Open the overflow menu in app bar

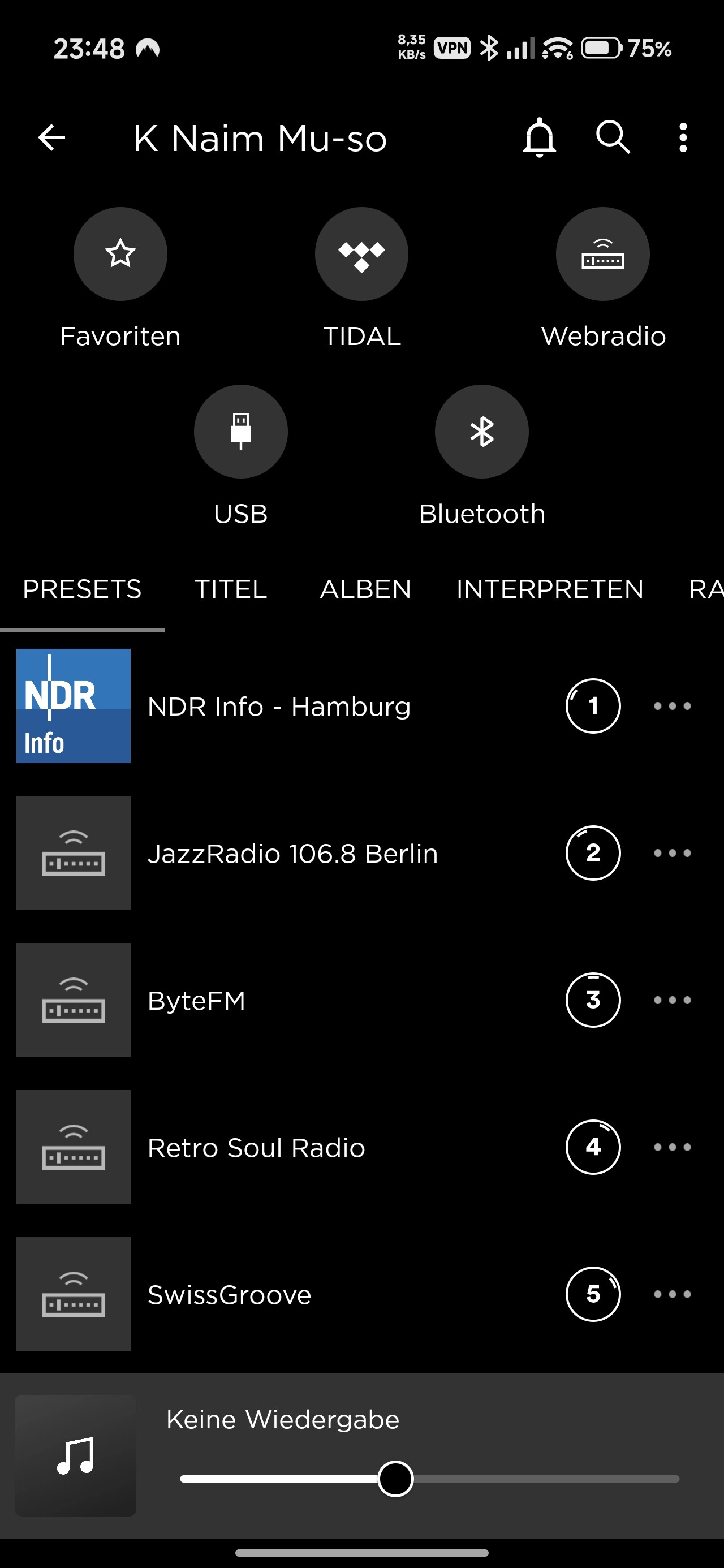[683, 137]
